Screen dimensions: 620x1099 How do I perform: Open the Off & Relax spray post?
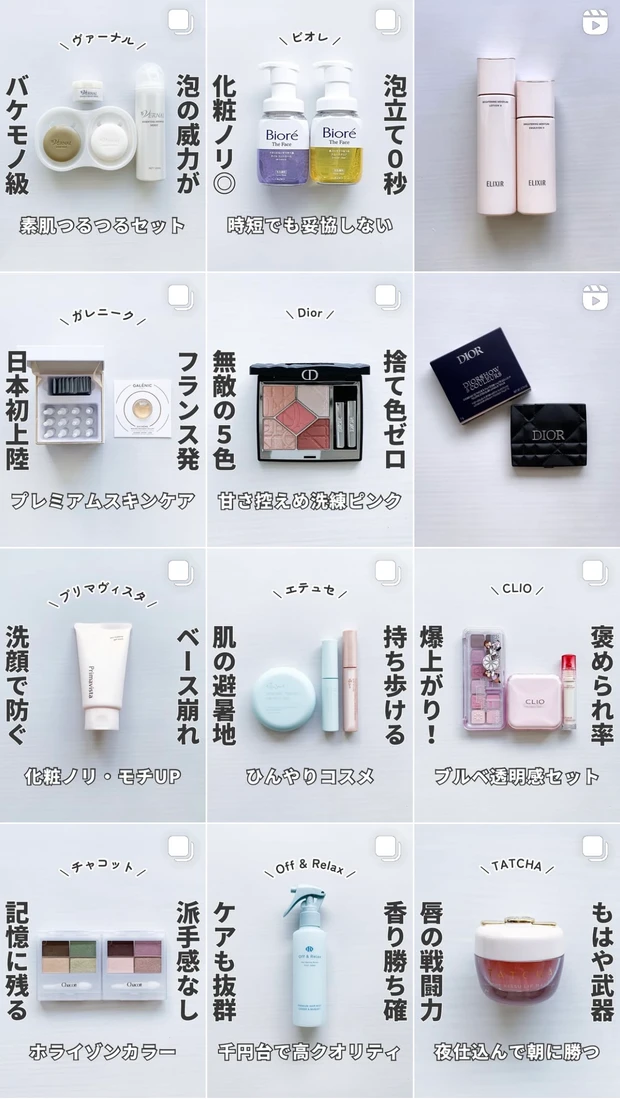[x=310, y=960]
